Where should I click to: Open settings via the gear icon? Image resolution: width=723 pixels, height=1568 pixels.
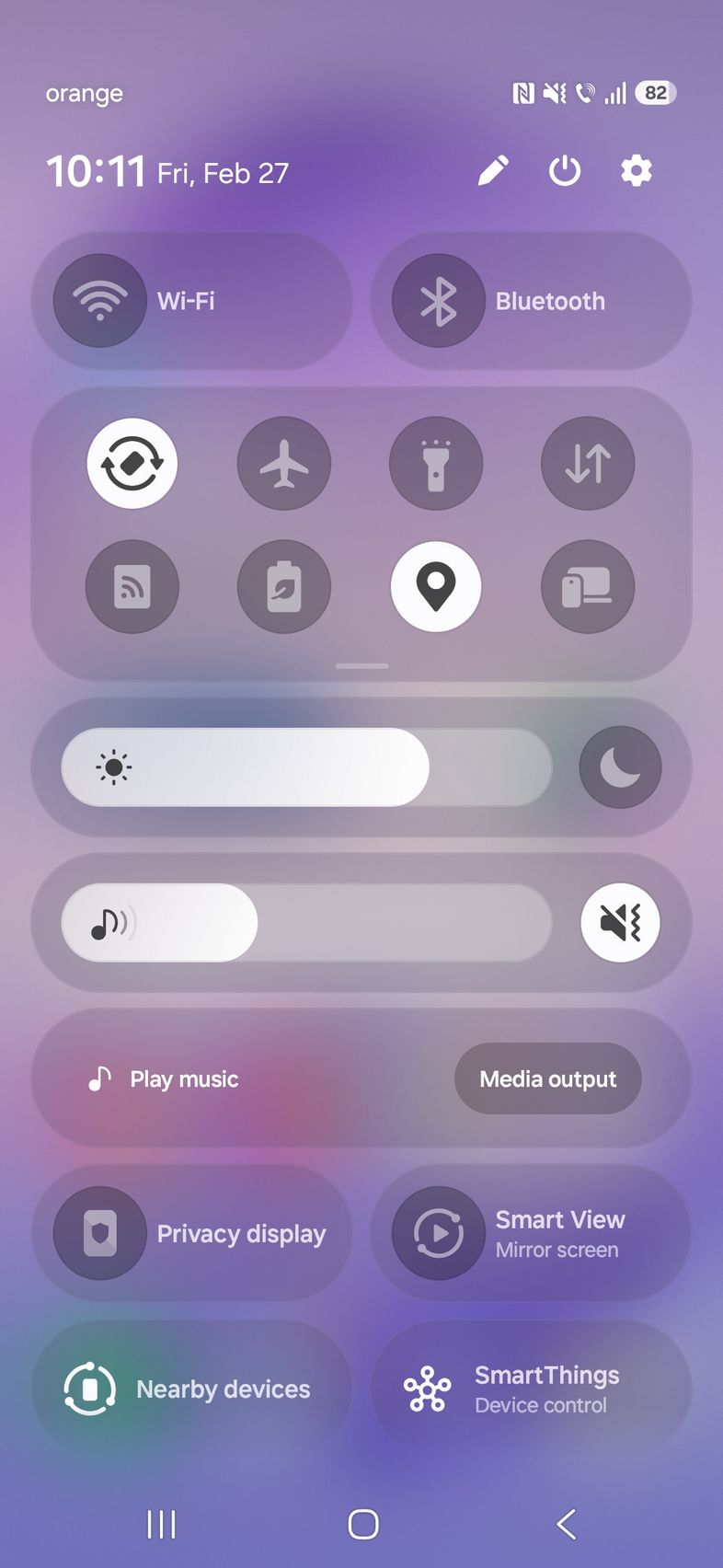[636, 171]
